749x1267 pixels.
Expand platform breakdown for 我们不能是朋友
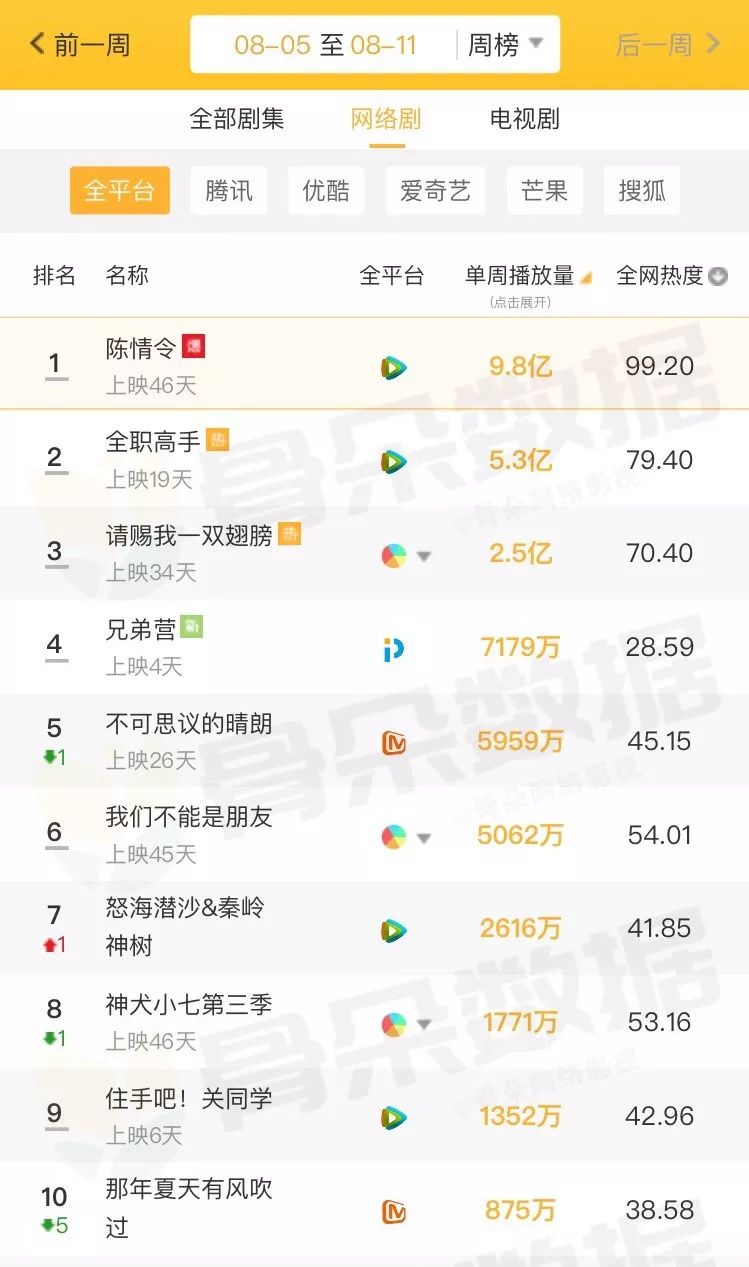tap(424, 838)
